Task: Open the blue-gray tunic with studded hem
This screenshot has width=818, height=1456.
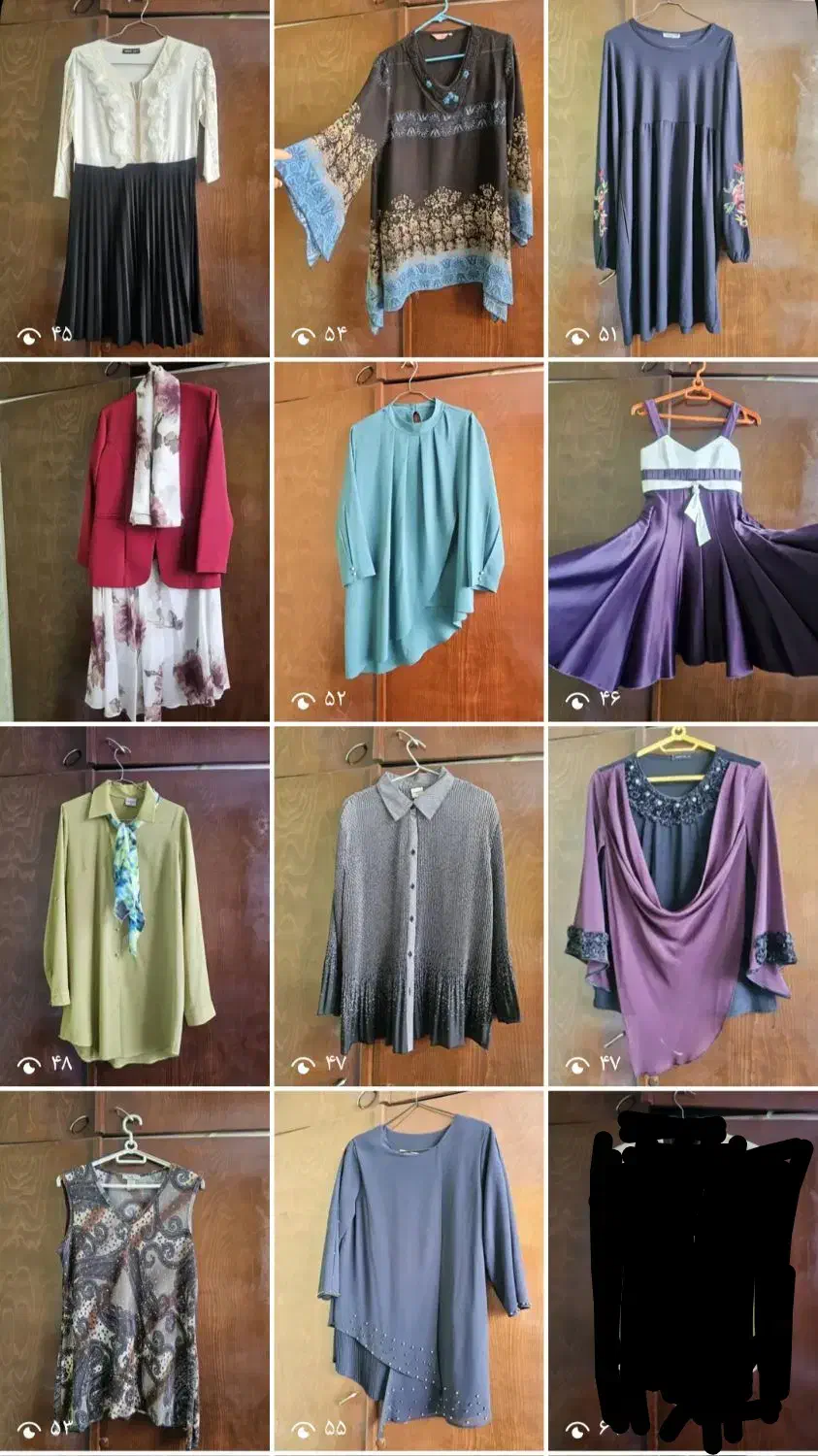Action: (x=409, y=1270)
